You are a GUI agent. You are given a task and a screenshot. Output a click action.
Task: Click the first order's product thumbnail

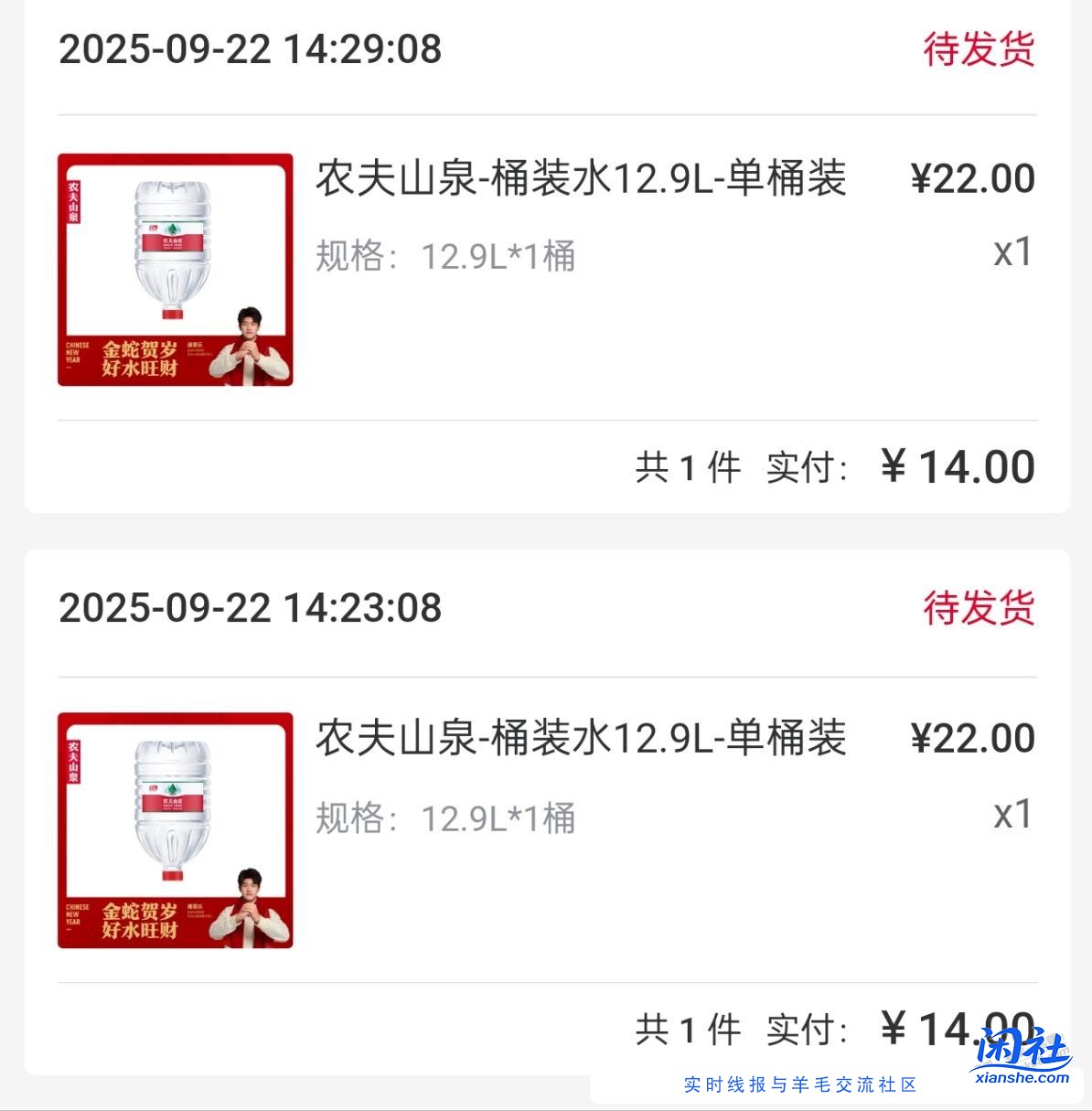(175, 271)
